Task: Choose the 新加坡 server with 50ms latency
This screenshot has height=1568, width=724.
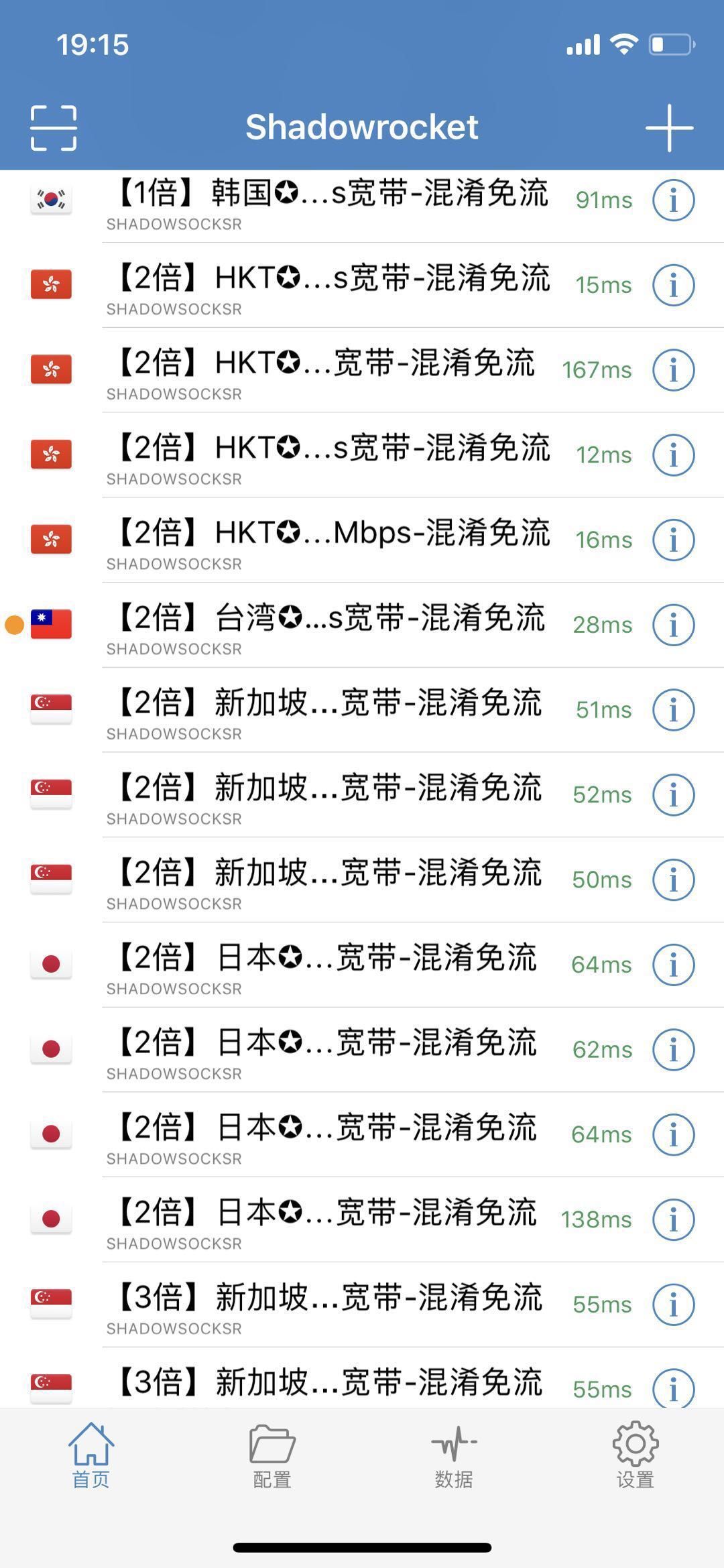Action: [x=362, y=880]
